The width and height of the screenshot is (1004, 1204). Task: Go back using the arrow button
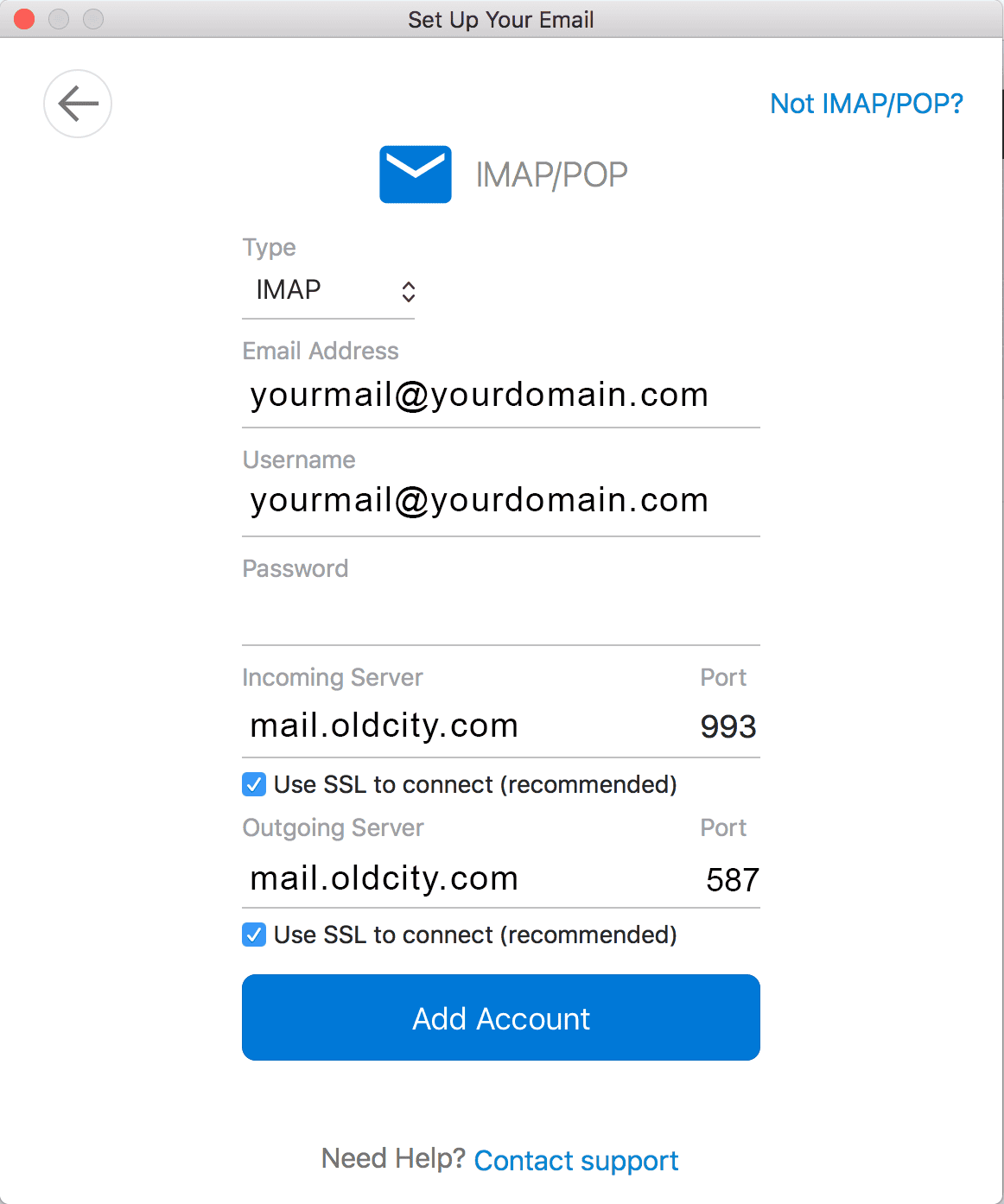[x=78, y=104]
